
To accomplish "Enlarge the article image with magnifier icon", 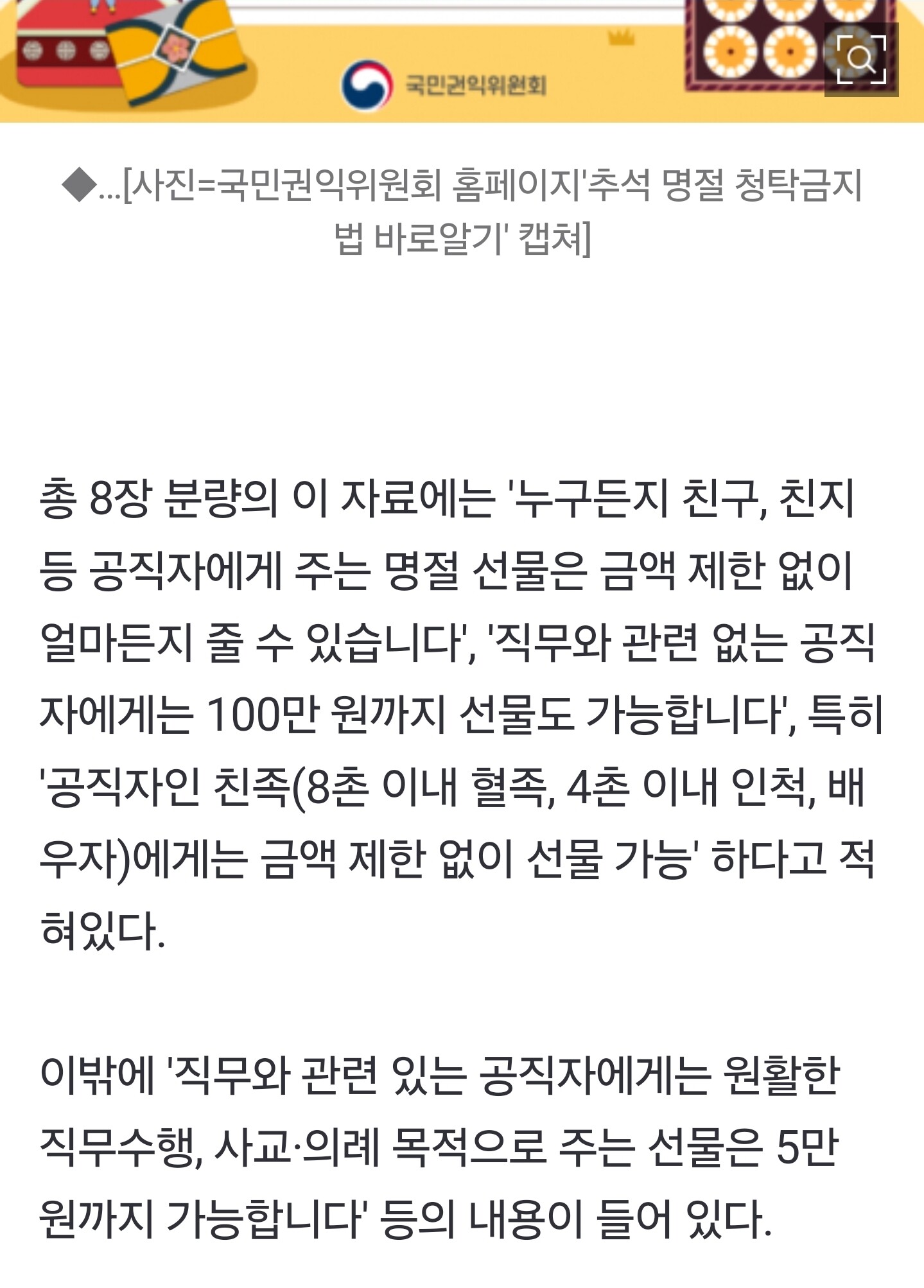I will [x=861, y=60].
